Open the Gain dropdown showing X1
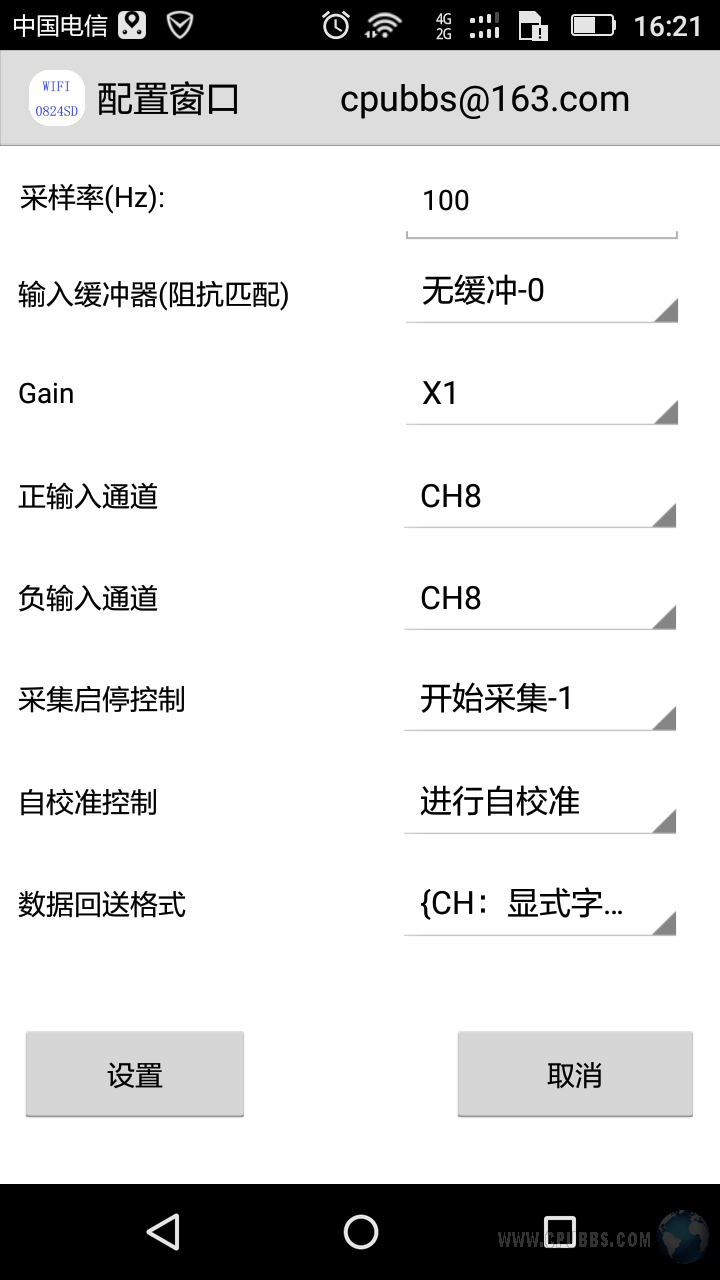Screen dimensions: 720x1280 click(x=541, y=394)
